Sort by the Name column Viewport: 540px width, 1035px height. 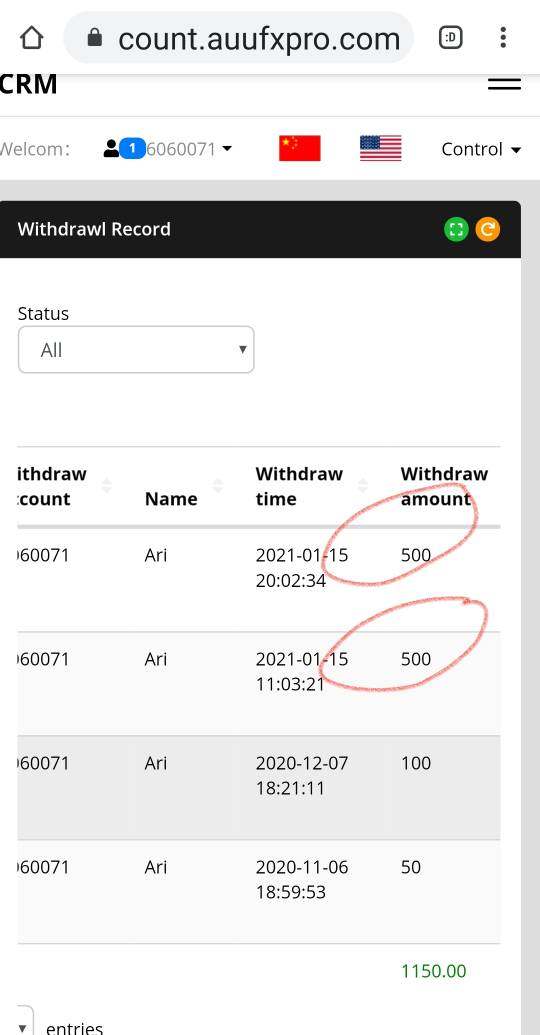tap(184, 486)
